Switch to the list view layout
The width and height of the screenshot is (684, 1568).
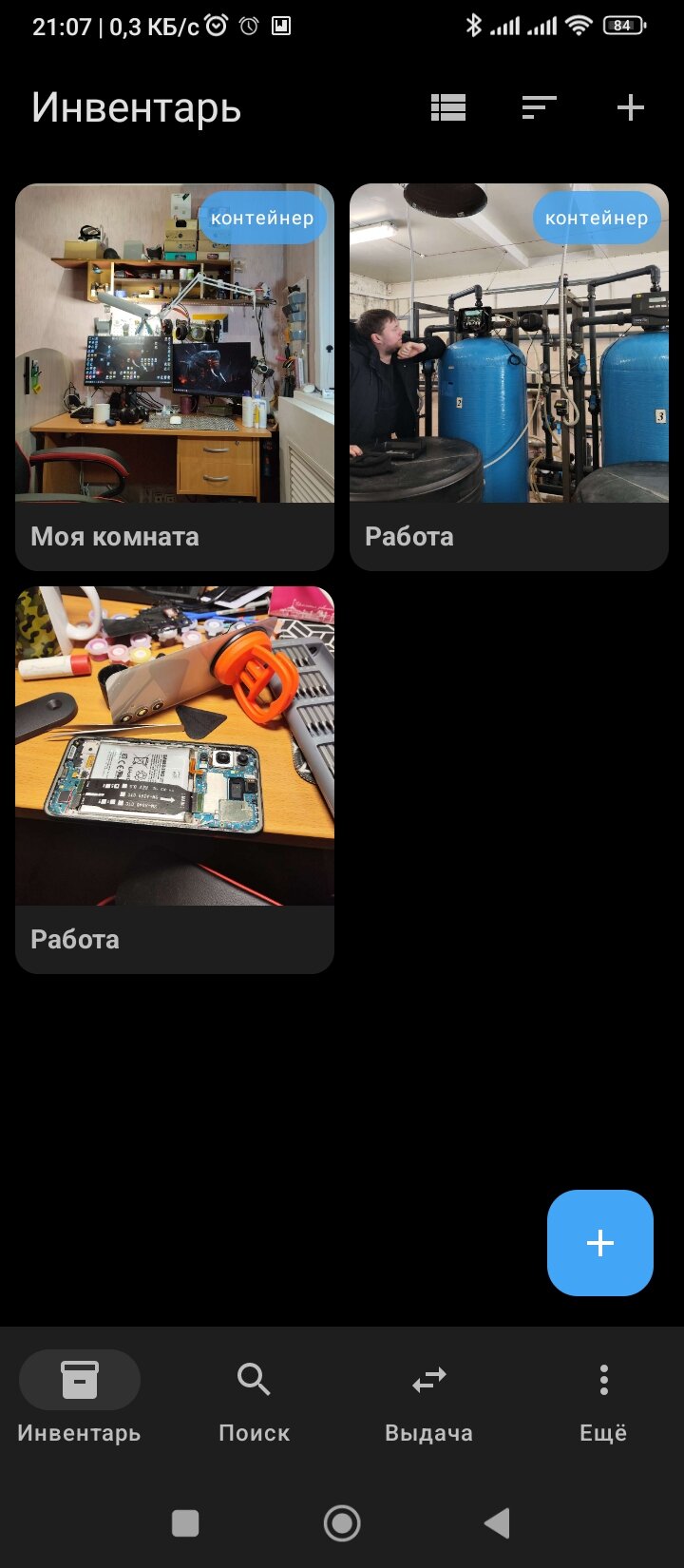point(447,108)
